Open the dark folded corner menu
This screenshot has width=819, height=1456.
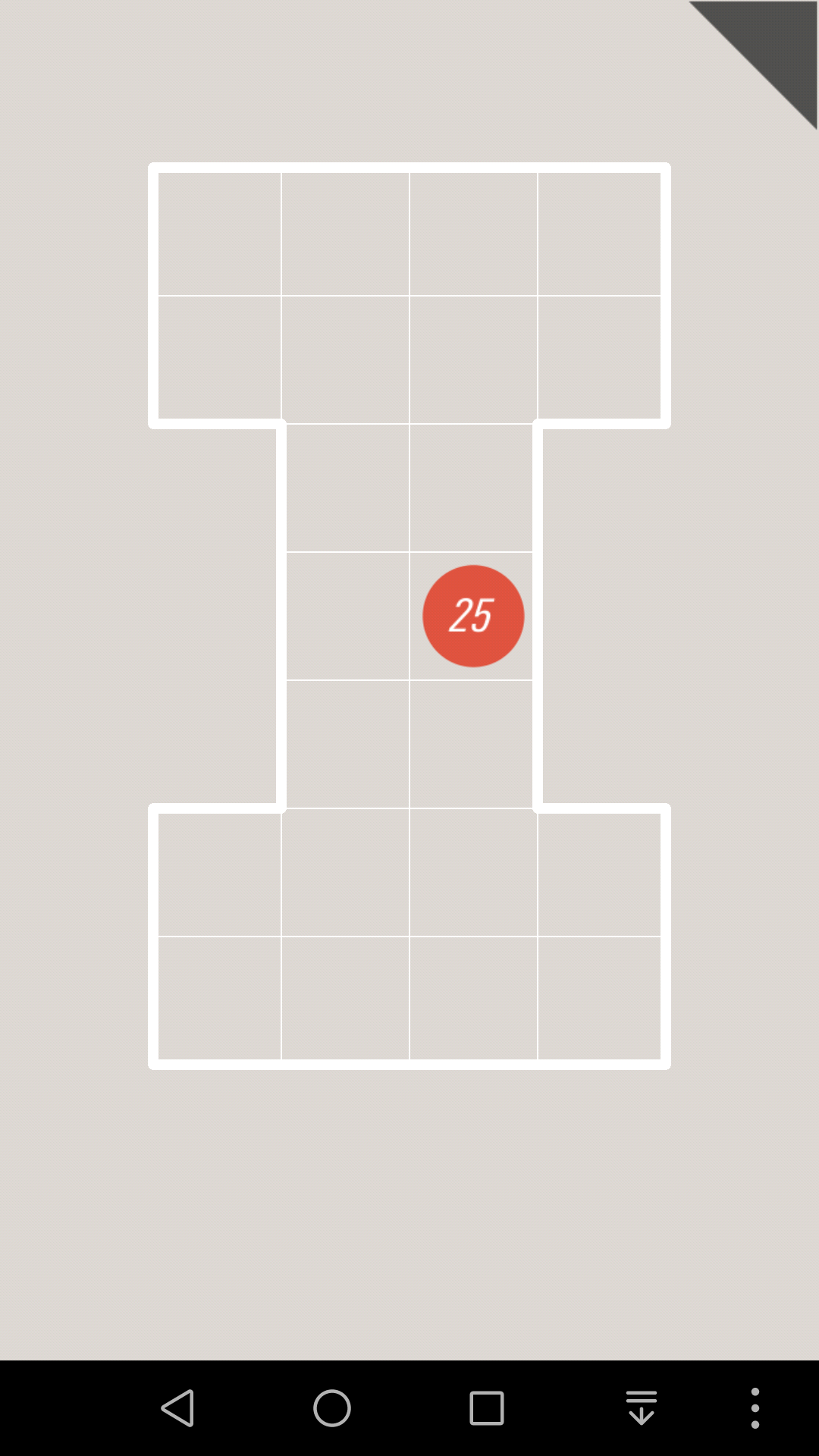[x=773, y=45]
